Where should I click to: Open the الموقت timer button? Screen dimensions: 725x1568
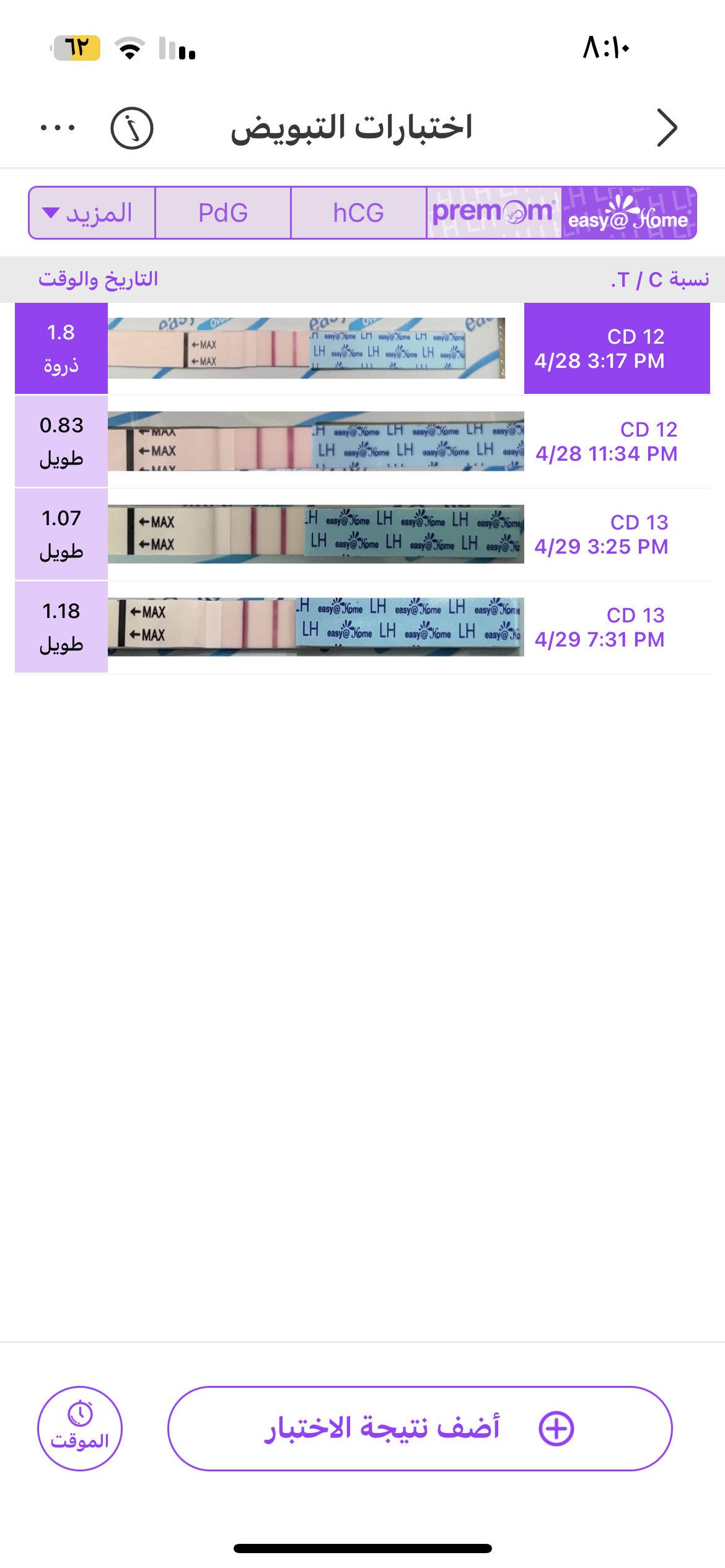click(80, 1428)
